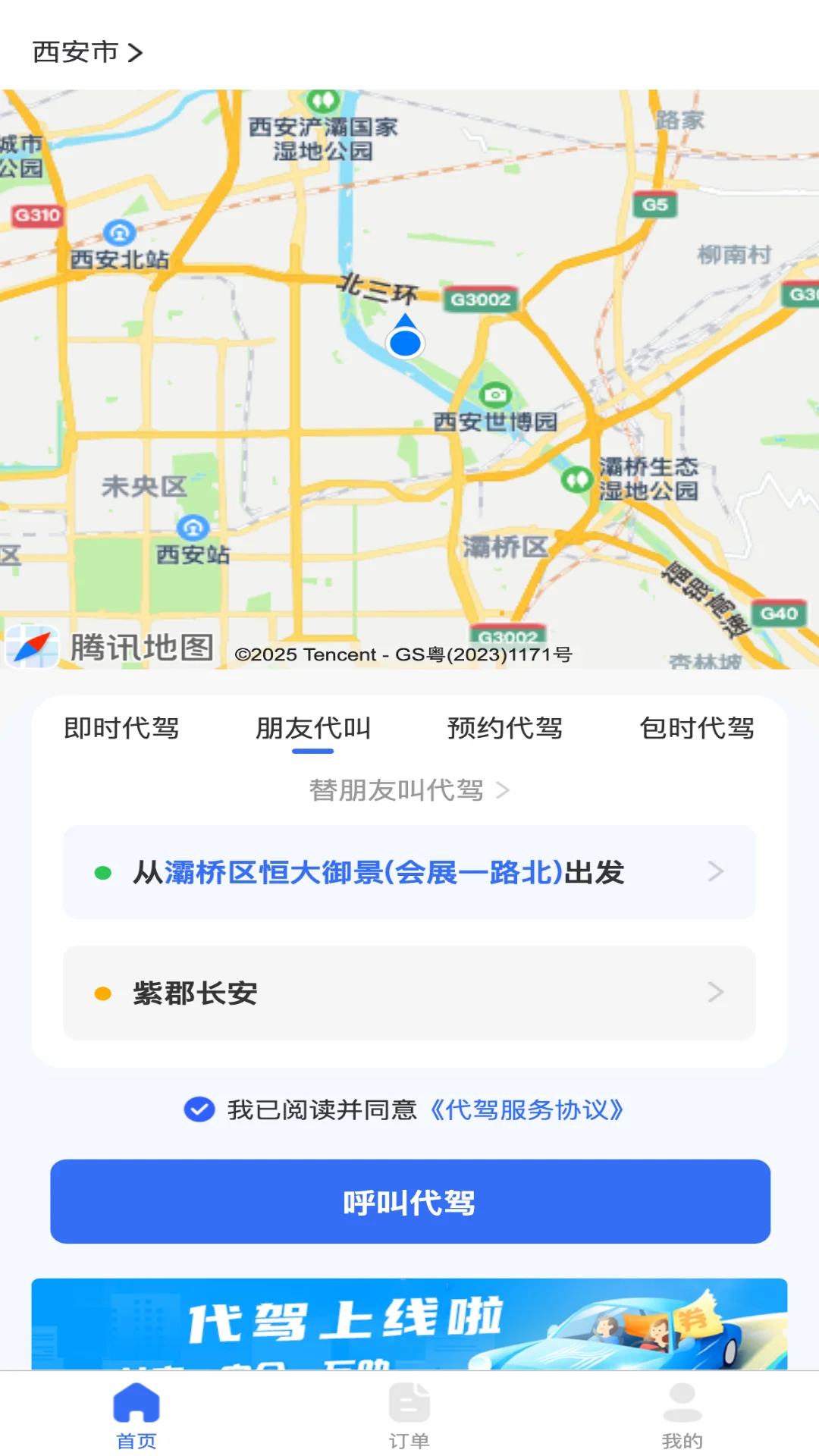Click the park icon at 西安浐灞国家湿地公园
819x1456 pixels.
click(x=322, y=99)
